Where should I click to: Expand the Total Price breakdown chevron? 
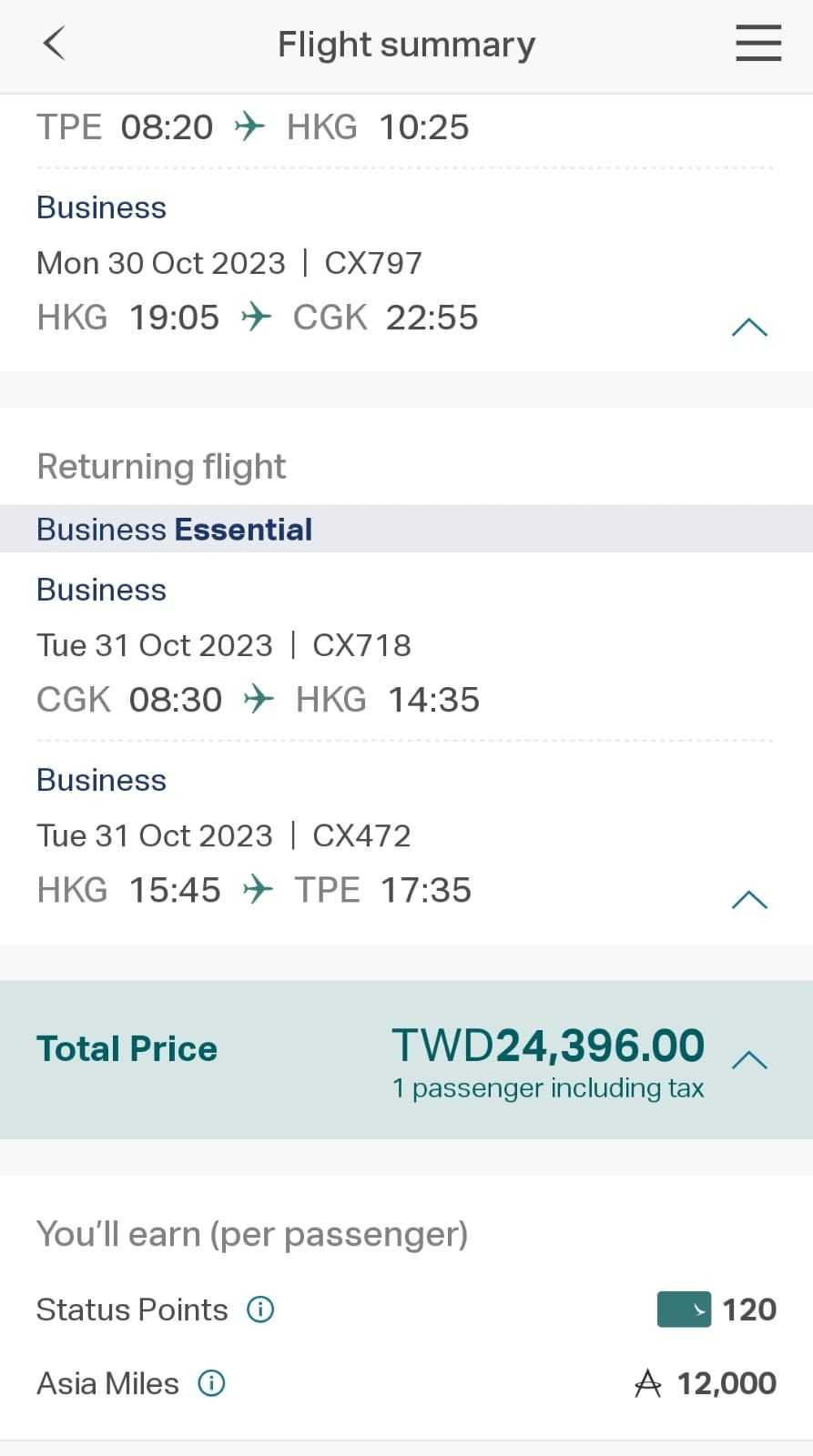click(749, 1060)
